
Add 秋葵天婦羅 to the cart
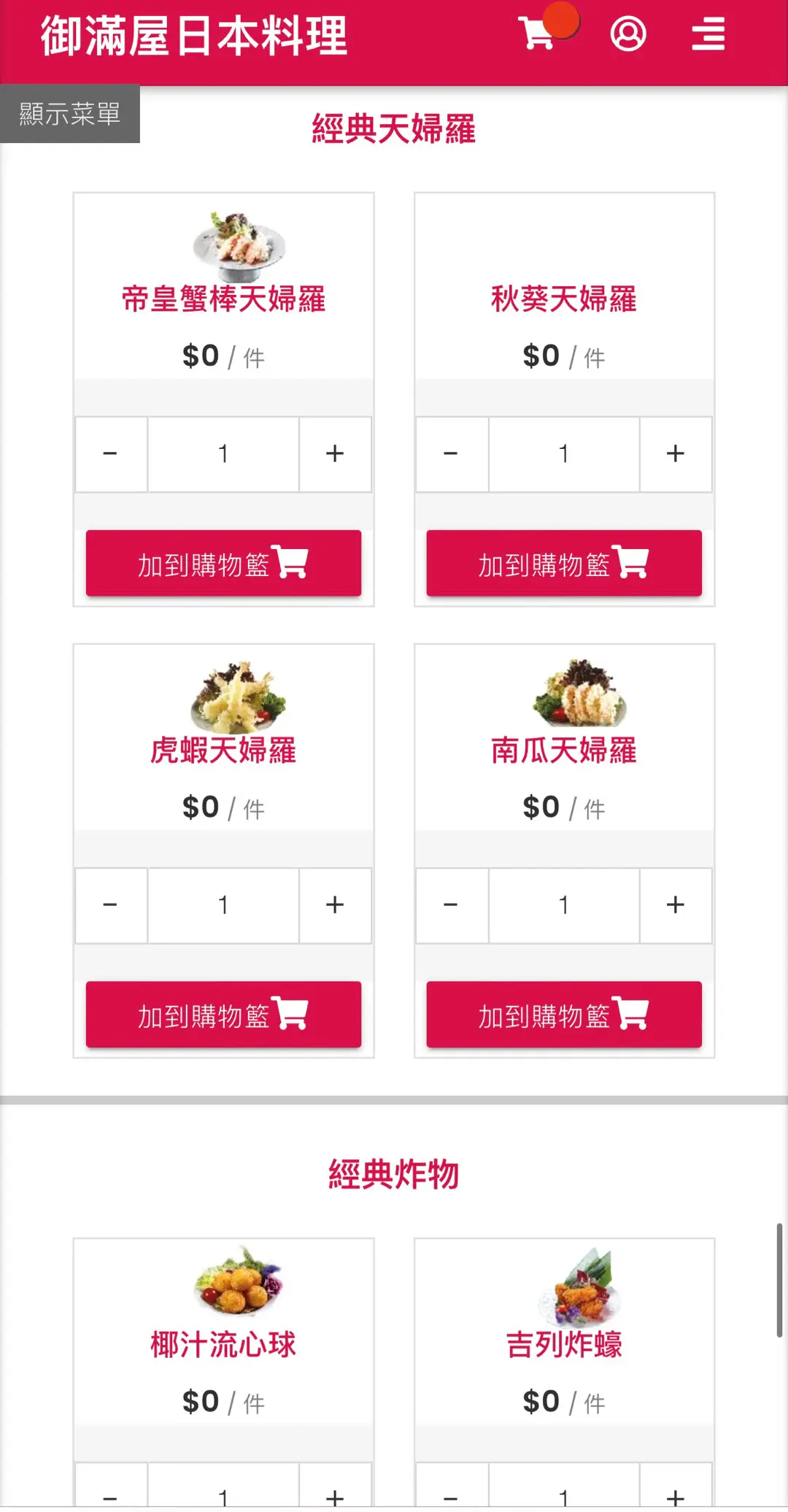[x=563, y=564]
